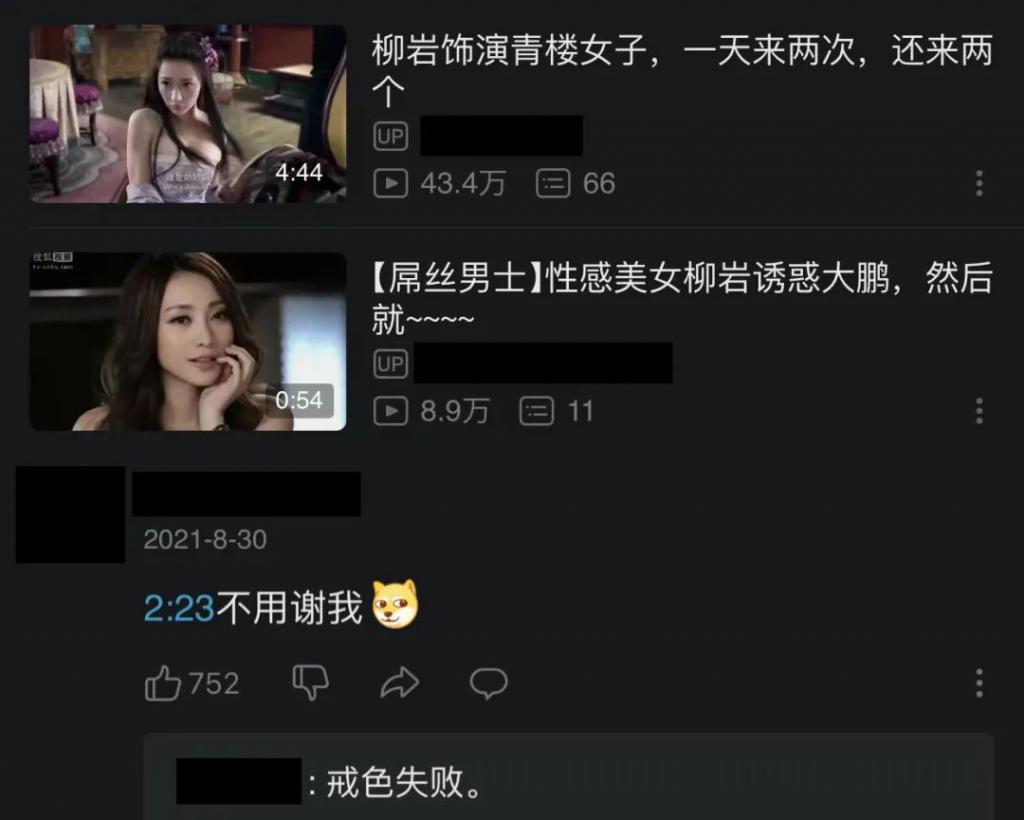
Task: Open overflow menu for the 【屌丝男士】 video
Action: (979, 410)
